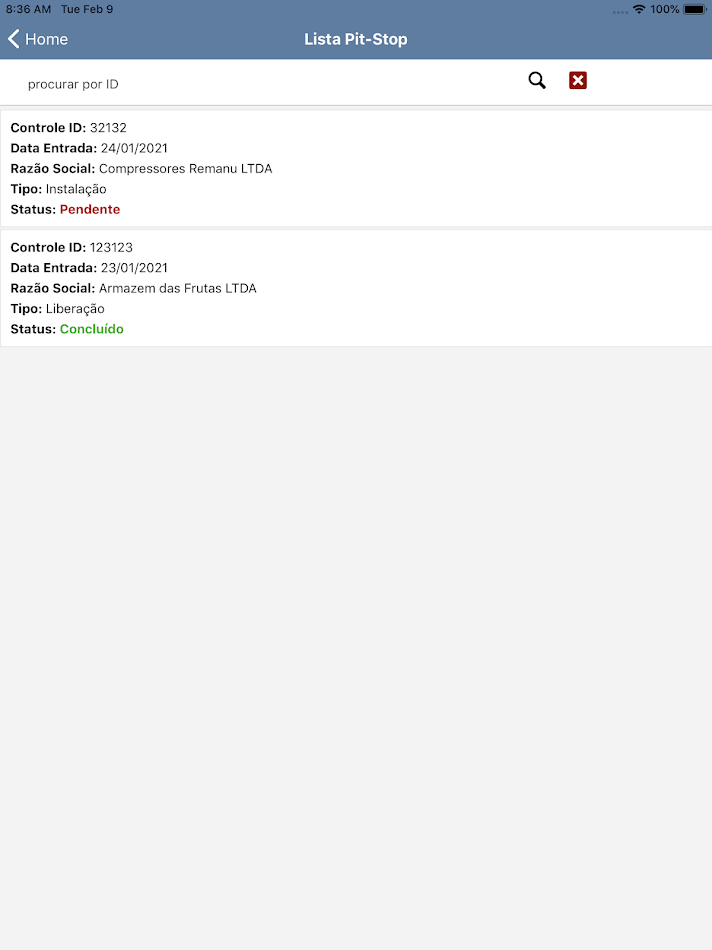Tap the magnifying glass search icon

tap(537, 81)
